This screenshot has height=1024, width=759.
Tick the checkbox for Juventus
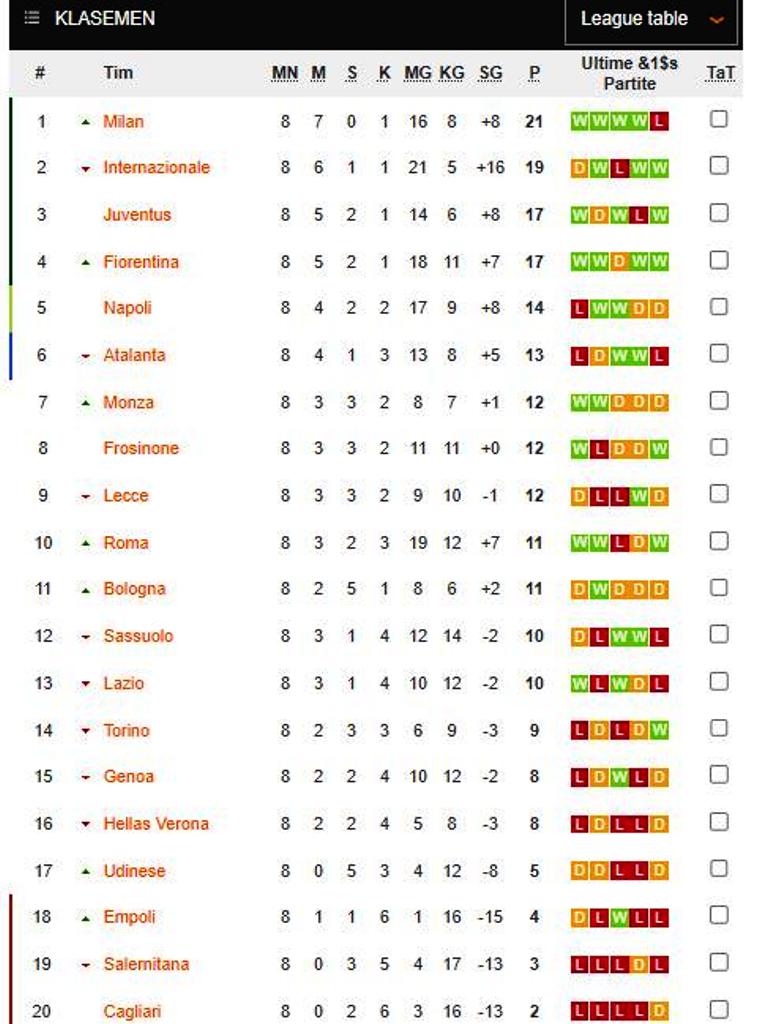tap(718, 213)
